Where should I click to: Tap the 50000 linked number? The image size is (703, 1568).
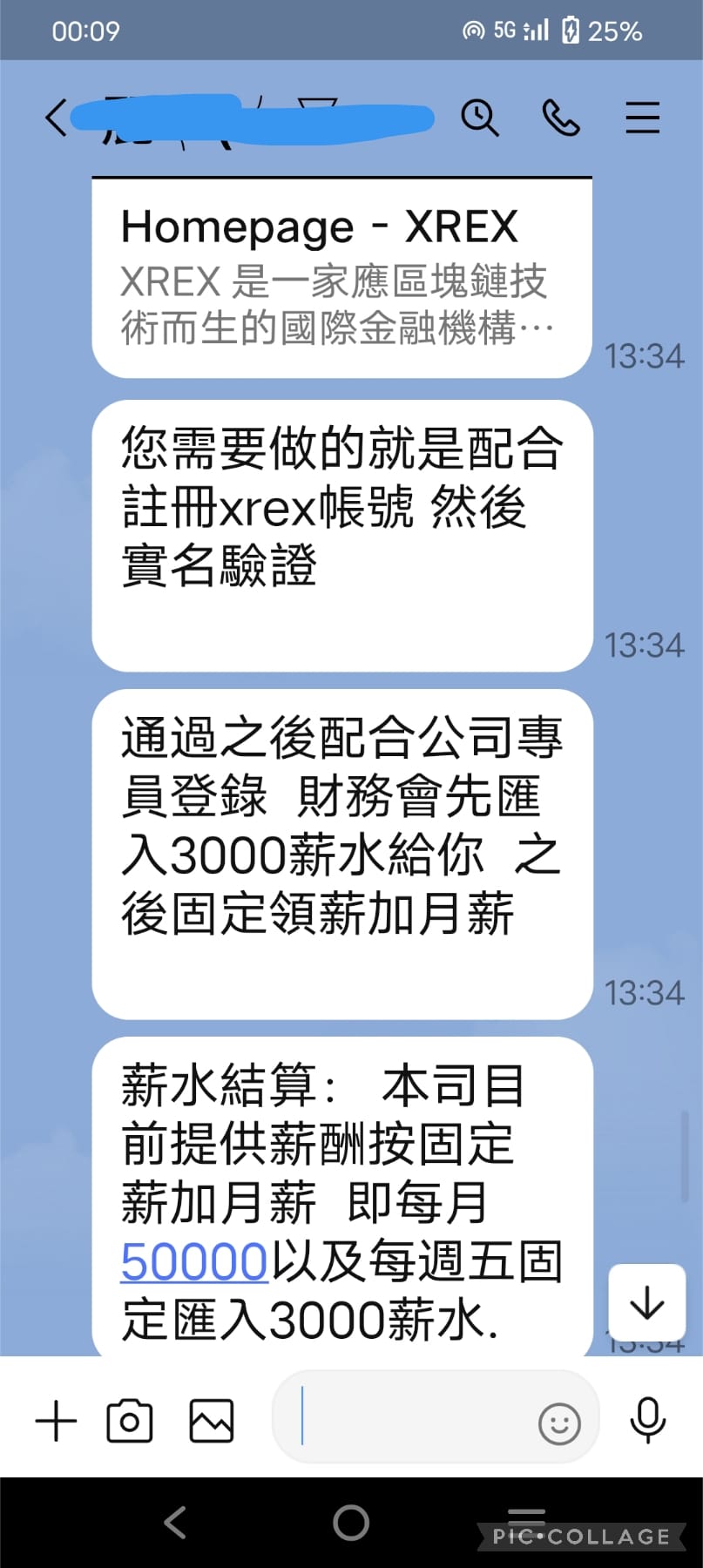point(193,1261)
